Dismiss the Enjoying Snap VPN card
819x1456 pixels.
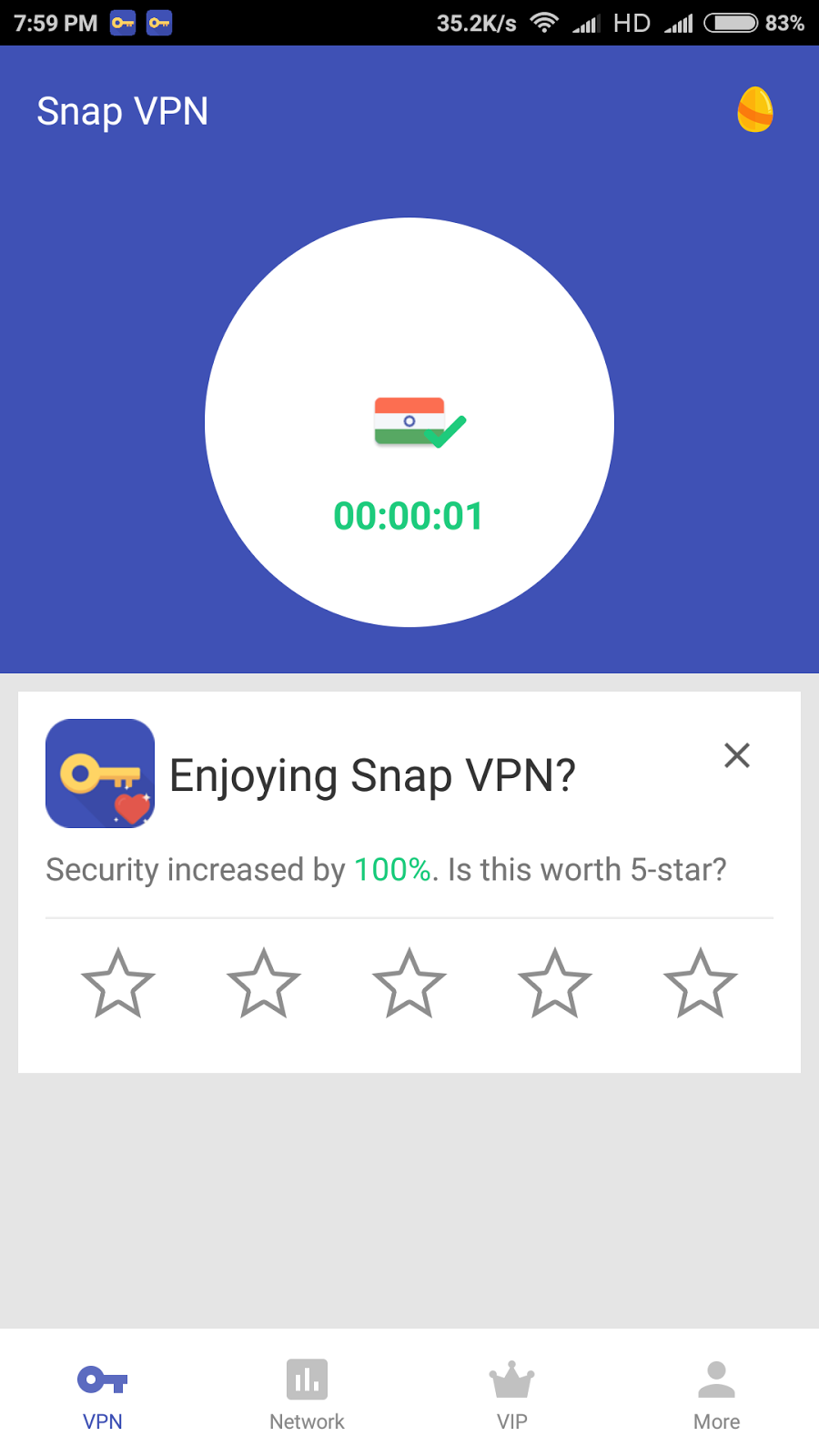736,755
